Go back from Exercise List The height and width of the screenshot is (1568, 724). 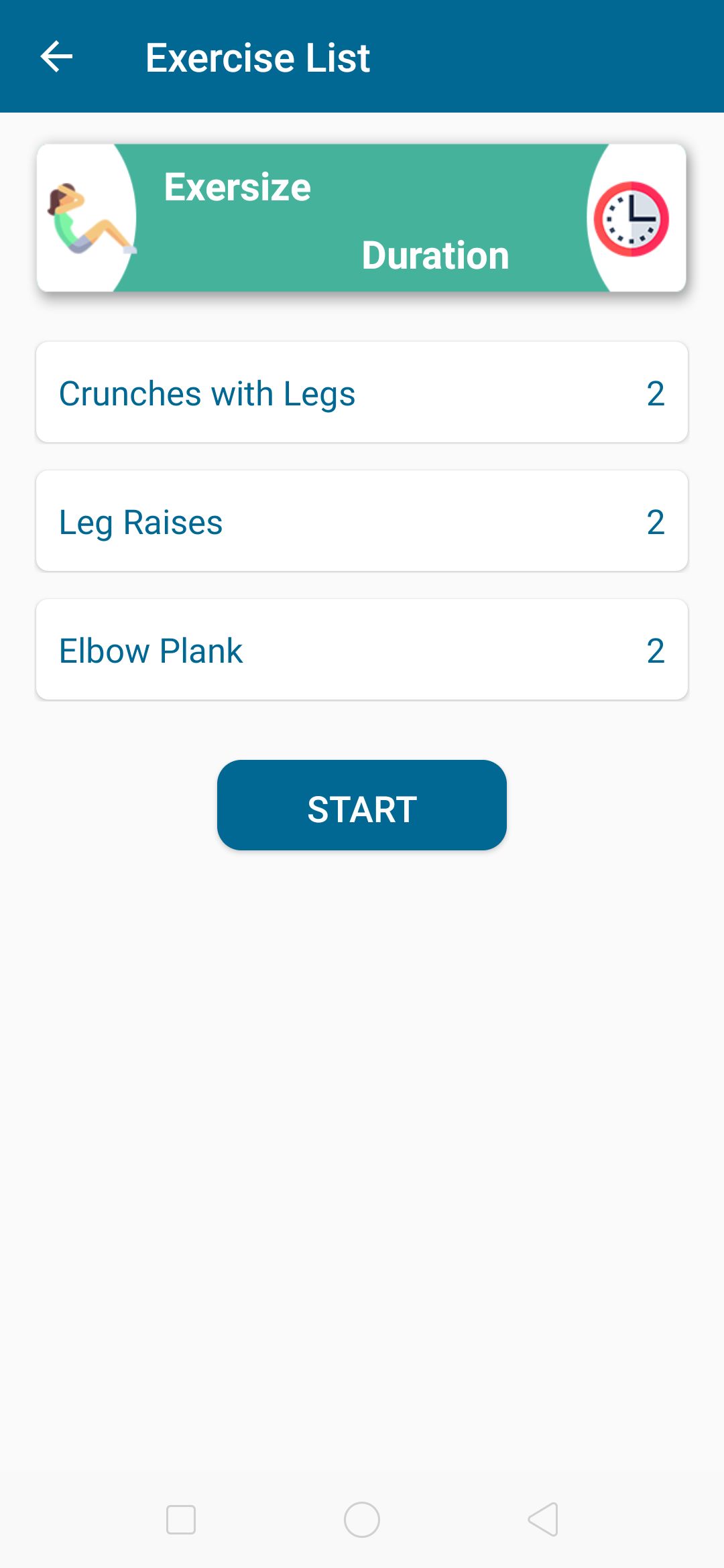[56, 56]
